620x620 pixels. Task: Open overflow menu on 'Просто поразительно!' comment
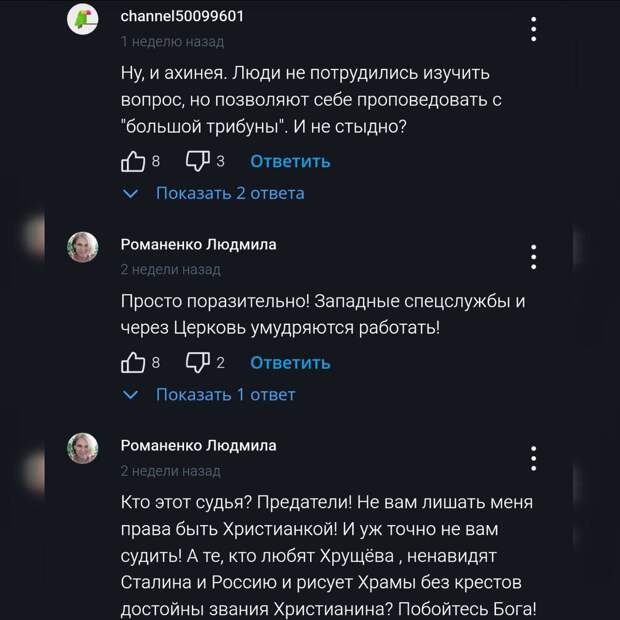534,257
